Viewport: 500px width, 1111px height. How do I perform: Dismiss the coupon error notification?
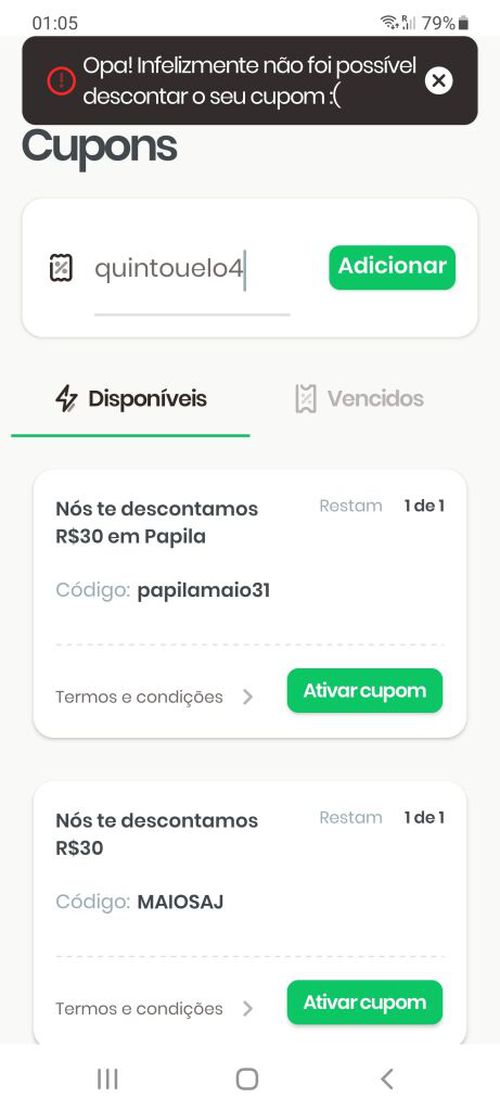439,81
